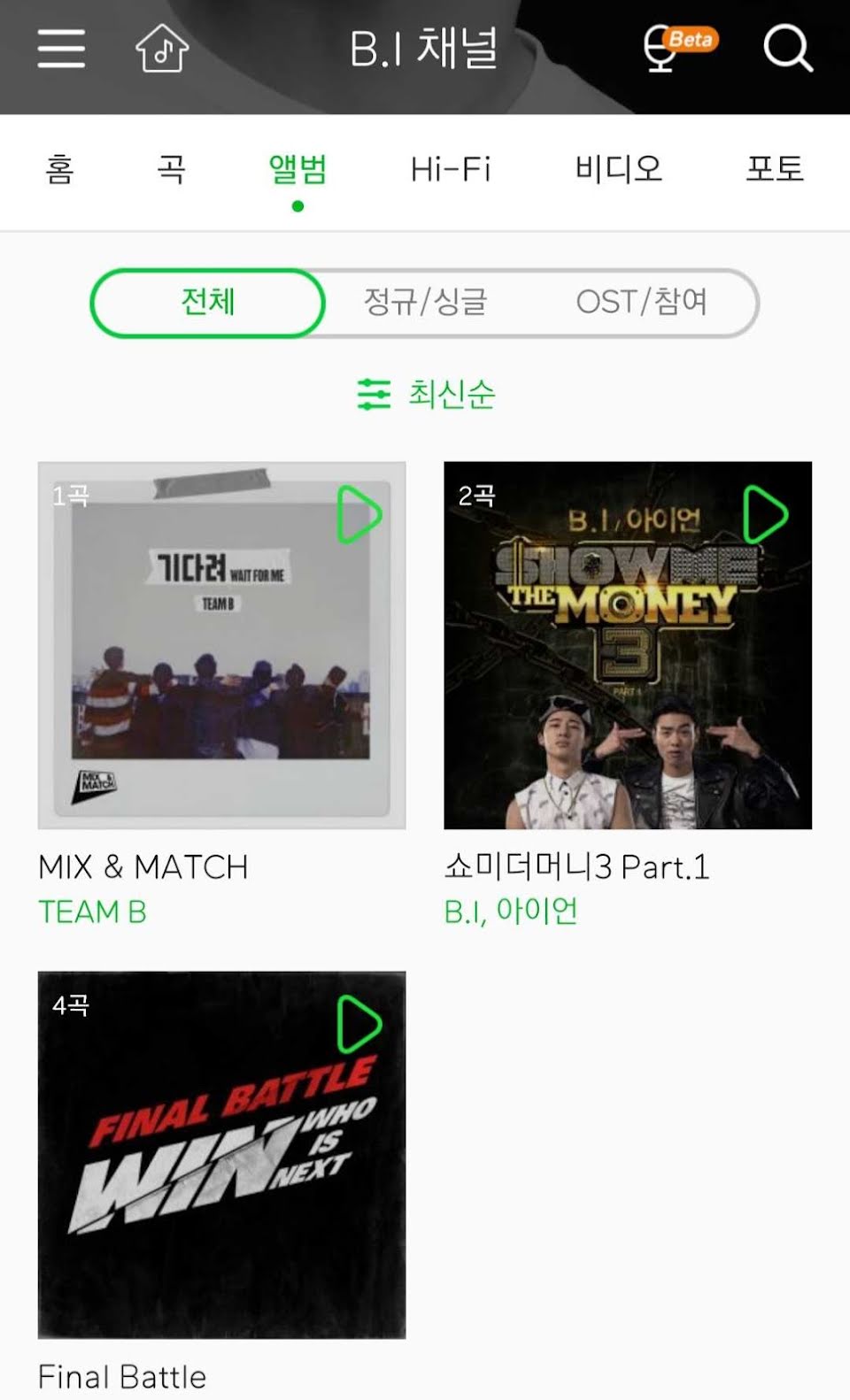The image size is (850, 1400).
Task: Go to the music home icon
Action: (x=162, y=48)
